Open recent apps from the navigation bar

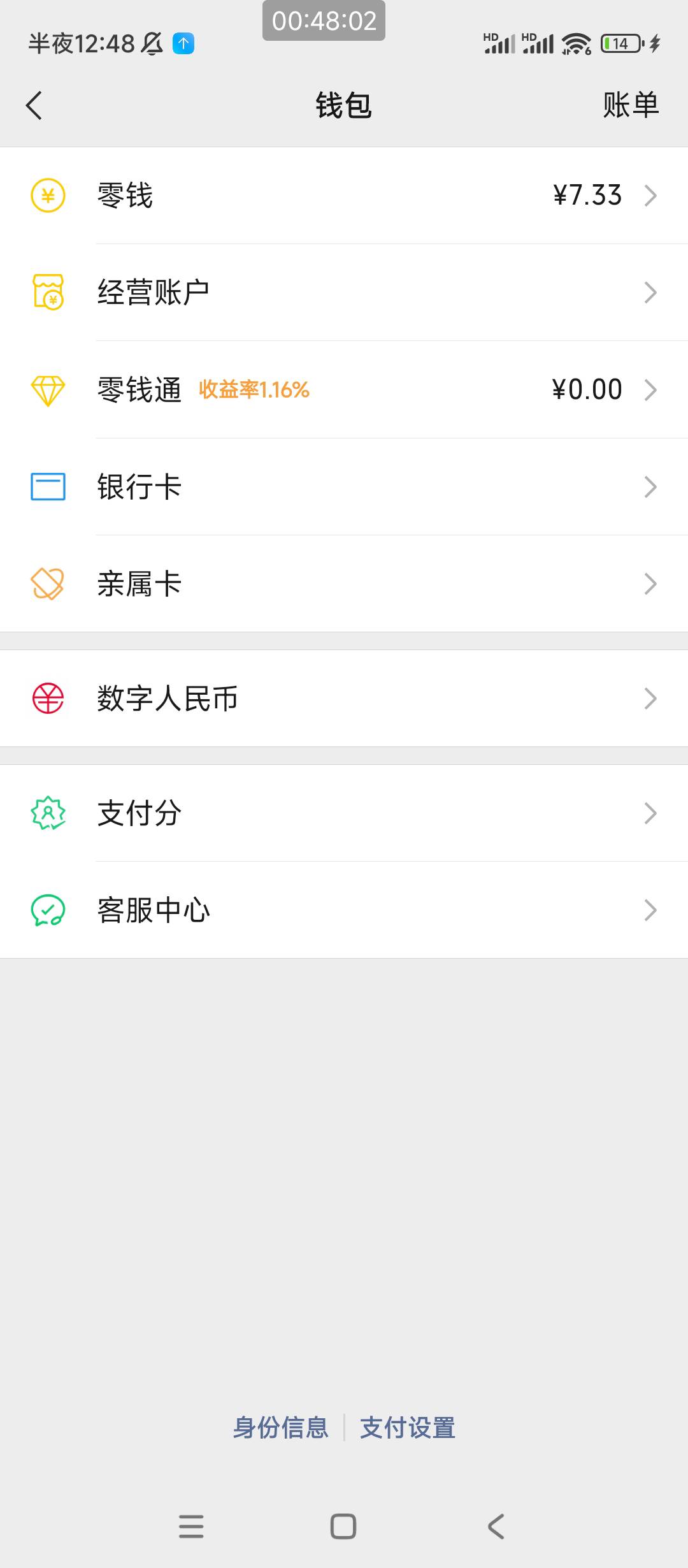click(x=191, y=1527)
